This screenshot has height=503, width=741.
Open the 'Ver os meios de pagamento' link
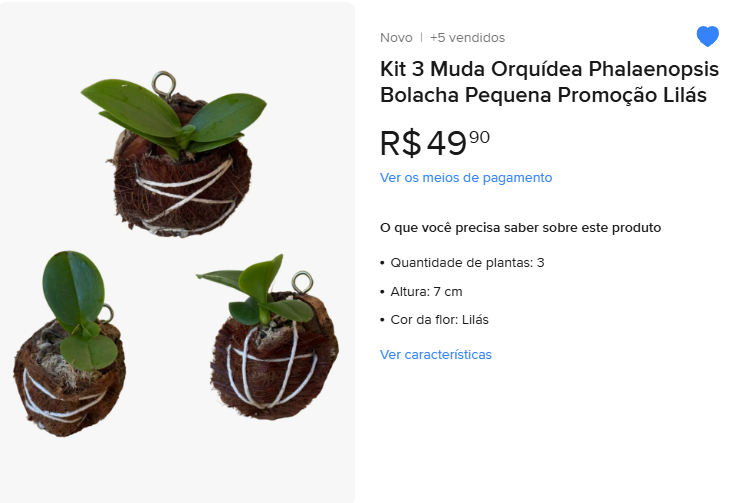[x=465, y=178]
